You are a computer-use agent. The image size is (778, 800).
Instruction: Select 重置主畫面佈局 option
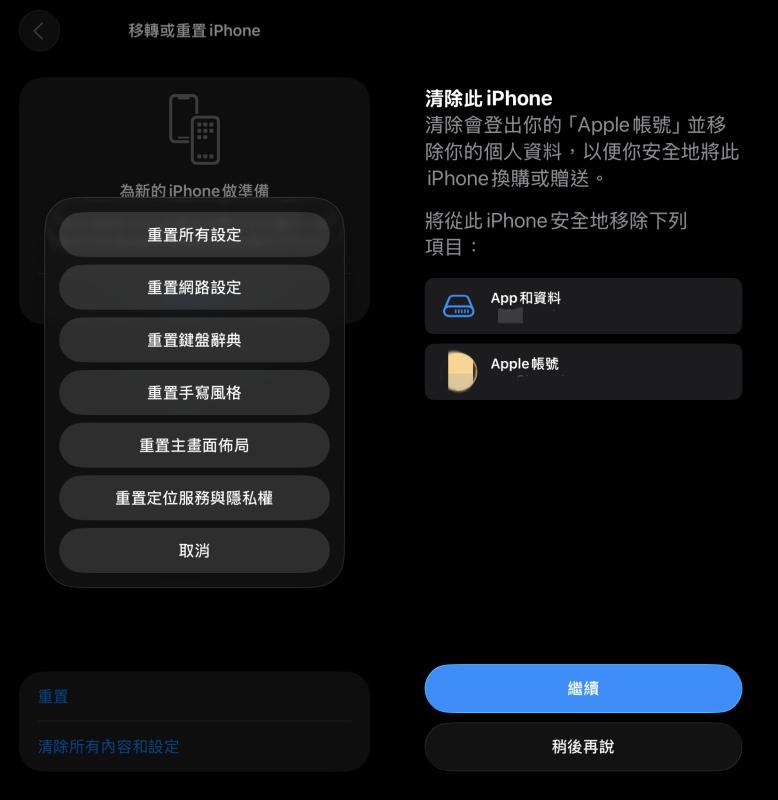coord(194,445)
